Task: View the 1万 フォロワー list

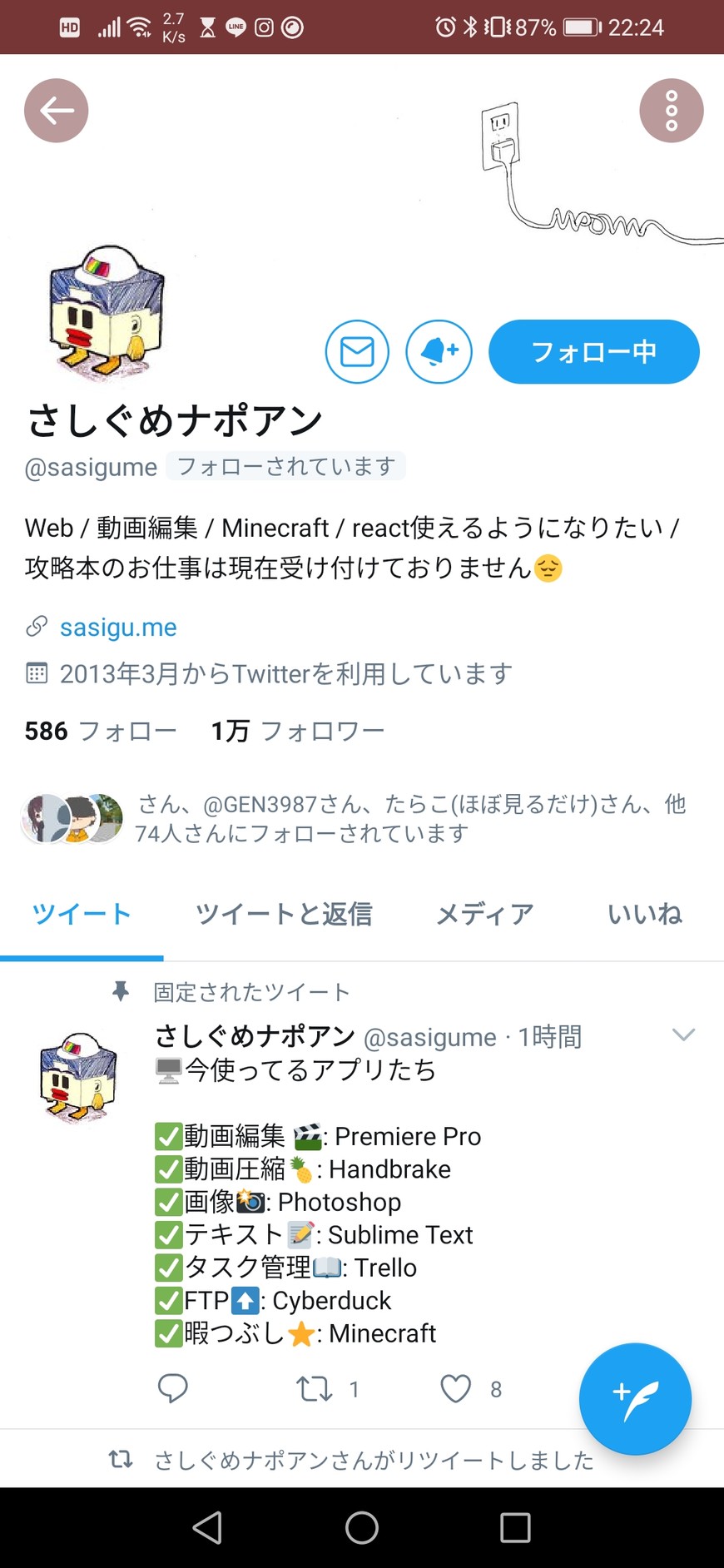Action: pos(297,731)
